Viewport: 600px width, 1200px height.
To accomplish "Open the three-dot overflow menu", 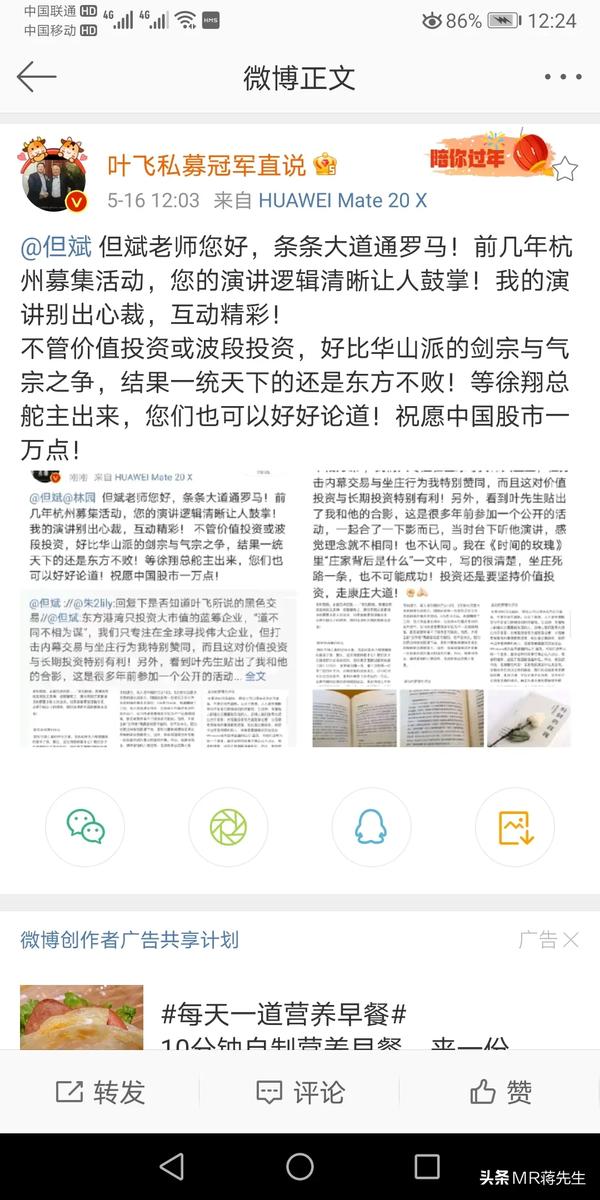I will (562, 77).
